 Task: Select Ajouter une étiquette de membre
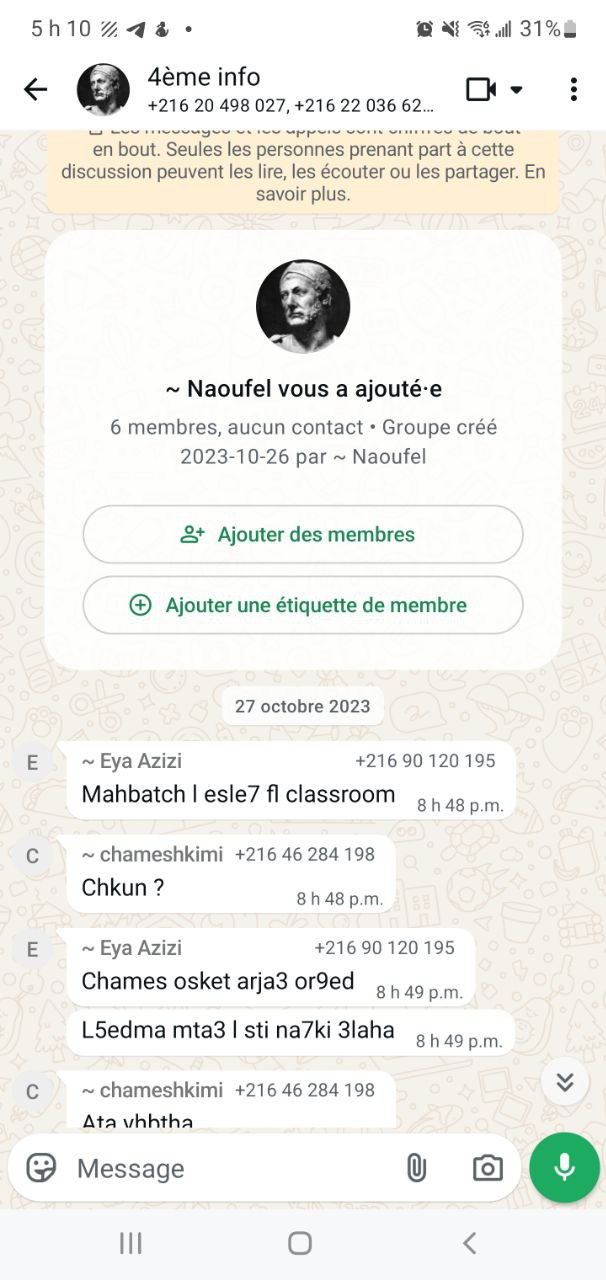(303, 605)
